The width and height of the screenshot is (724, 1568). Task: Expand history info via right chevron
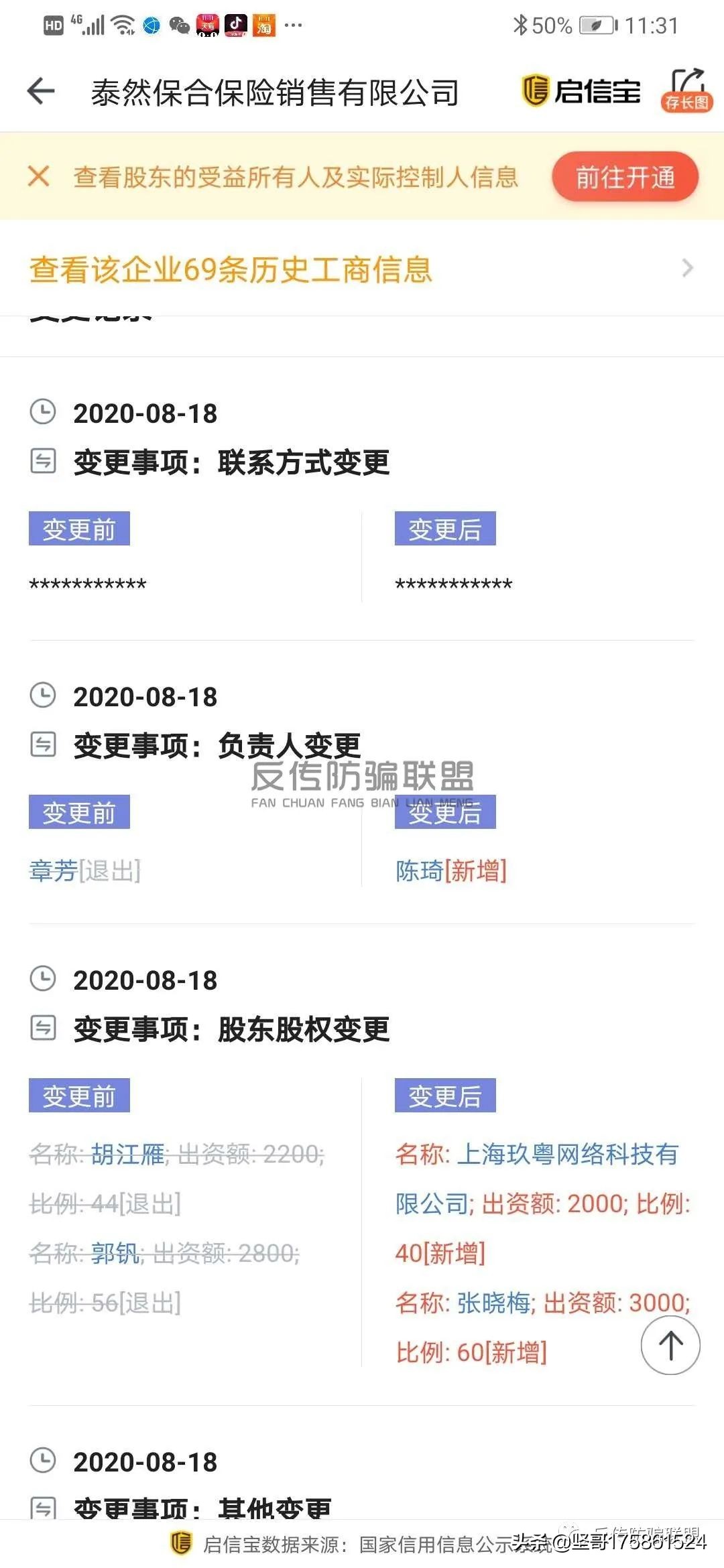tap(686, 267)
